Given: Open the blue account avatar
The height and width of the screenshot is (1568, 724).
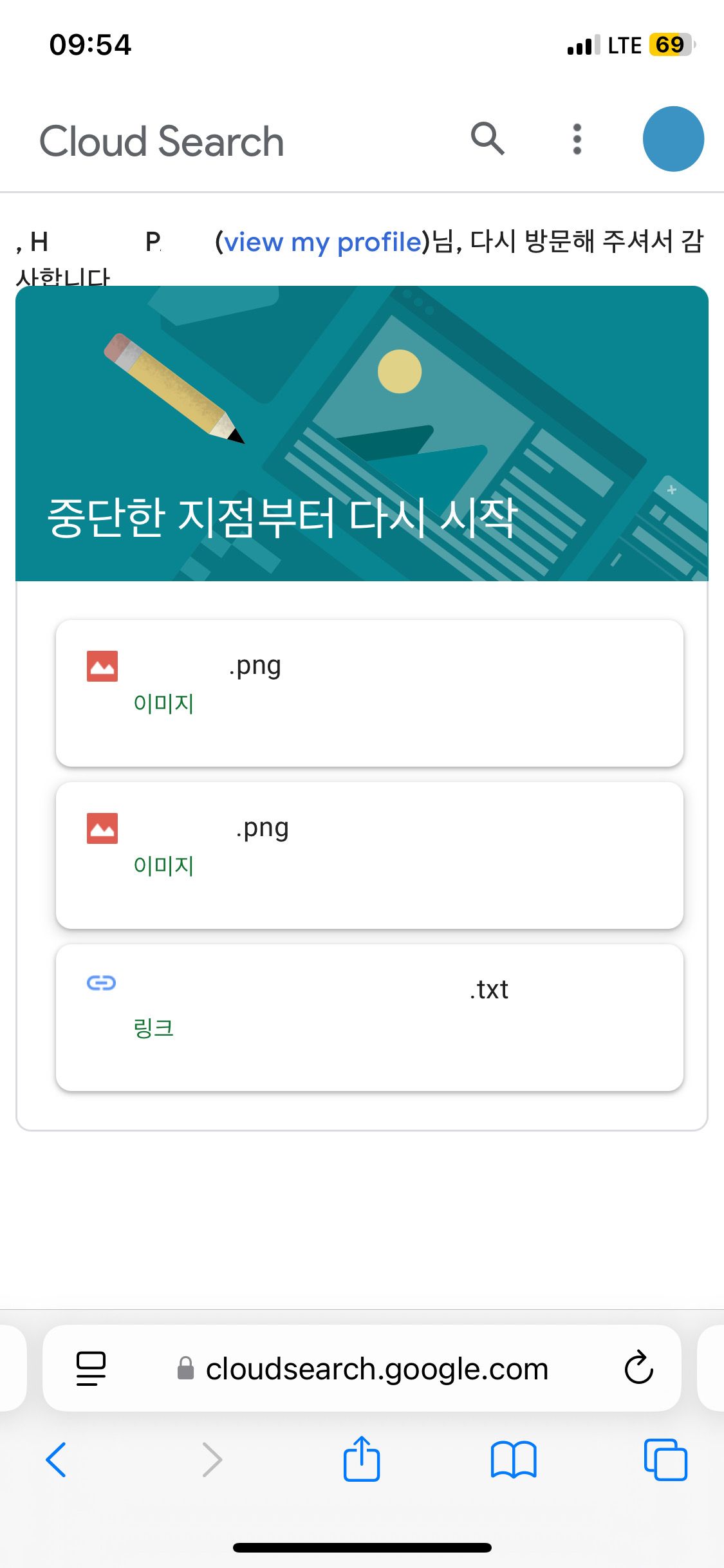Looking at the screenshot, I should (x=673, y=139).
